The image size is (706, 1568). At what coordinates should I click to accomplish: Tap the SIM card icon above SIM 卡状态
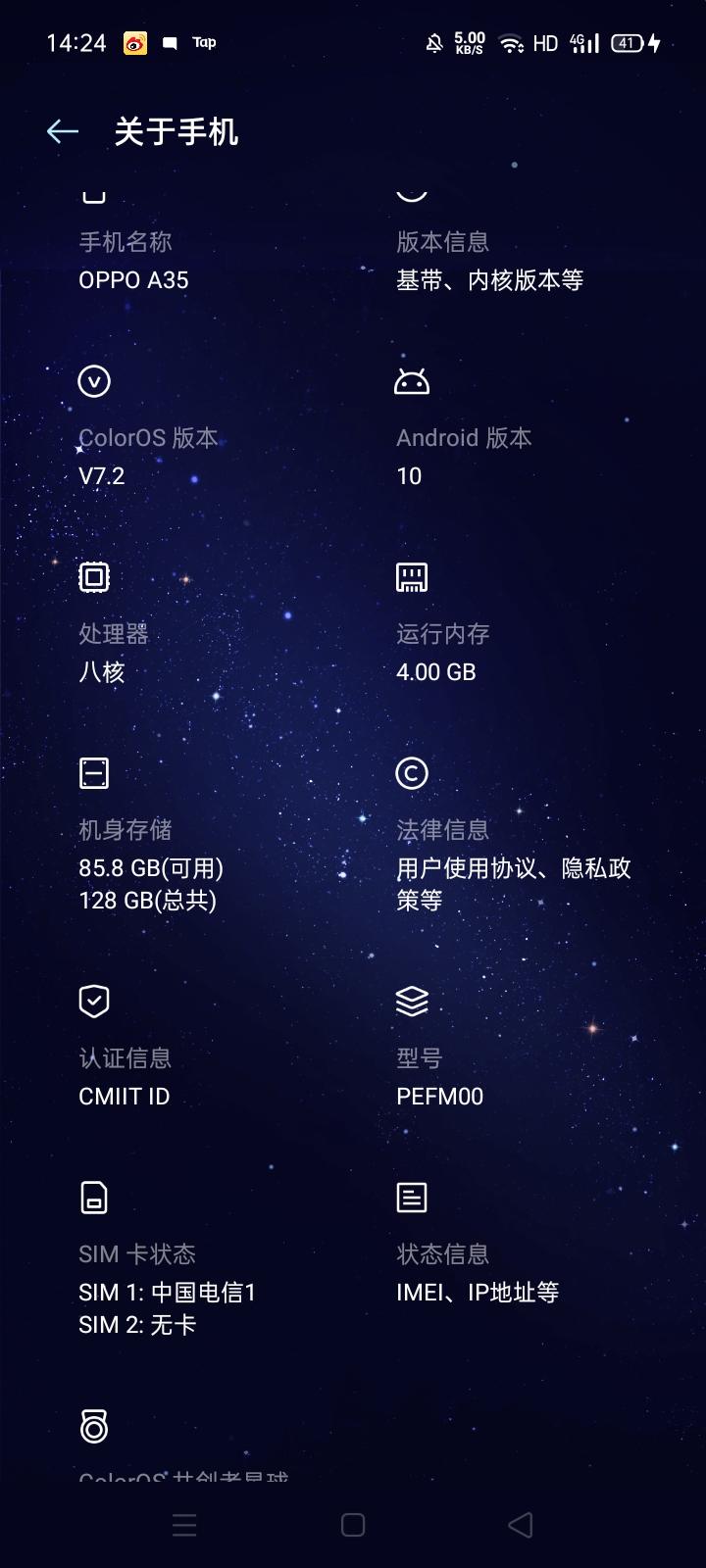pos(94,1197)
